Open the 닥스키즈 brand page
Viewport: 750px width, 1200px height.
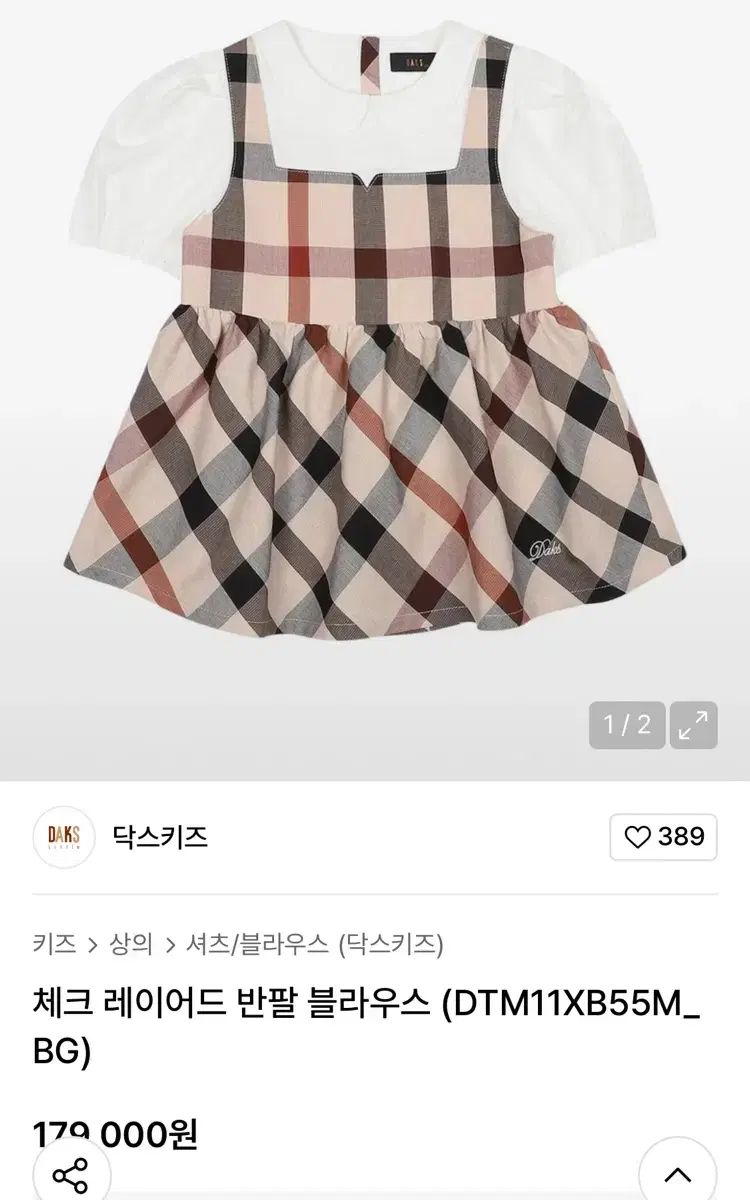pos(160,836)
